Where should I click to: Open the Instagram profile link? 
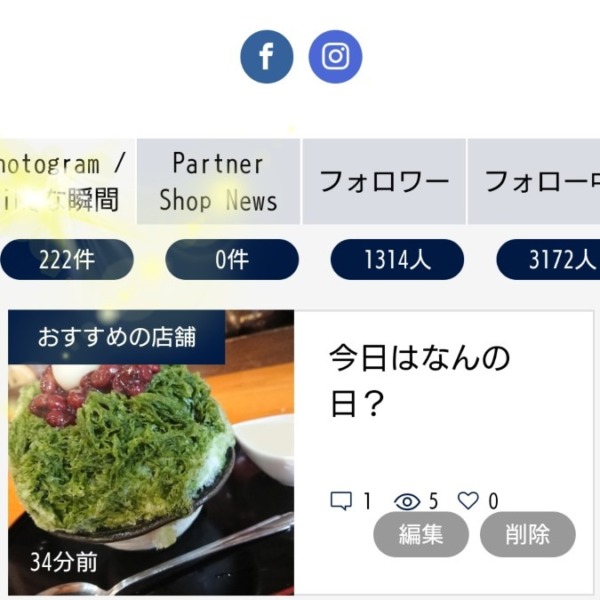(335, 57)
